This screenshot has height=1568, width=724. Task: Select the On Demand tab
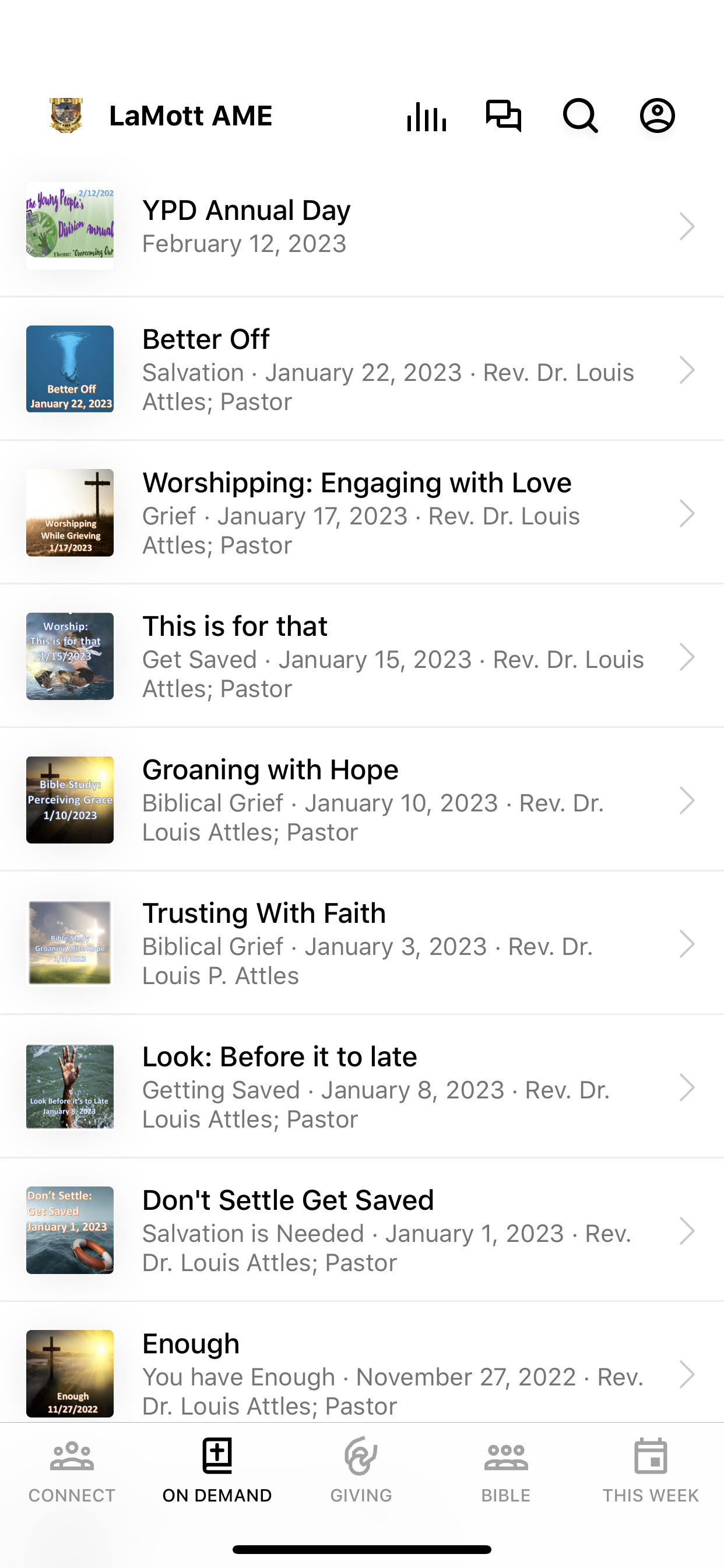click(217, 1472)
